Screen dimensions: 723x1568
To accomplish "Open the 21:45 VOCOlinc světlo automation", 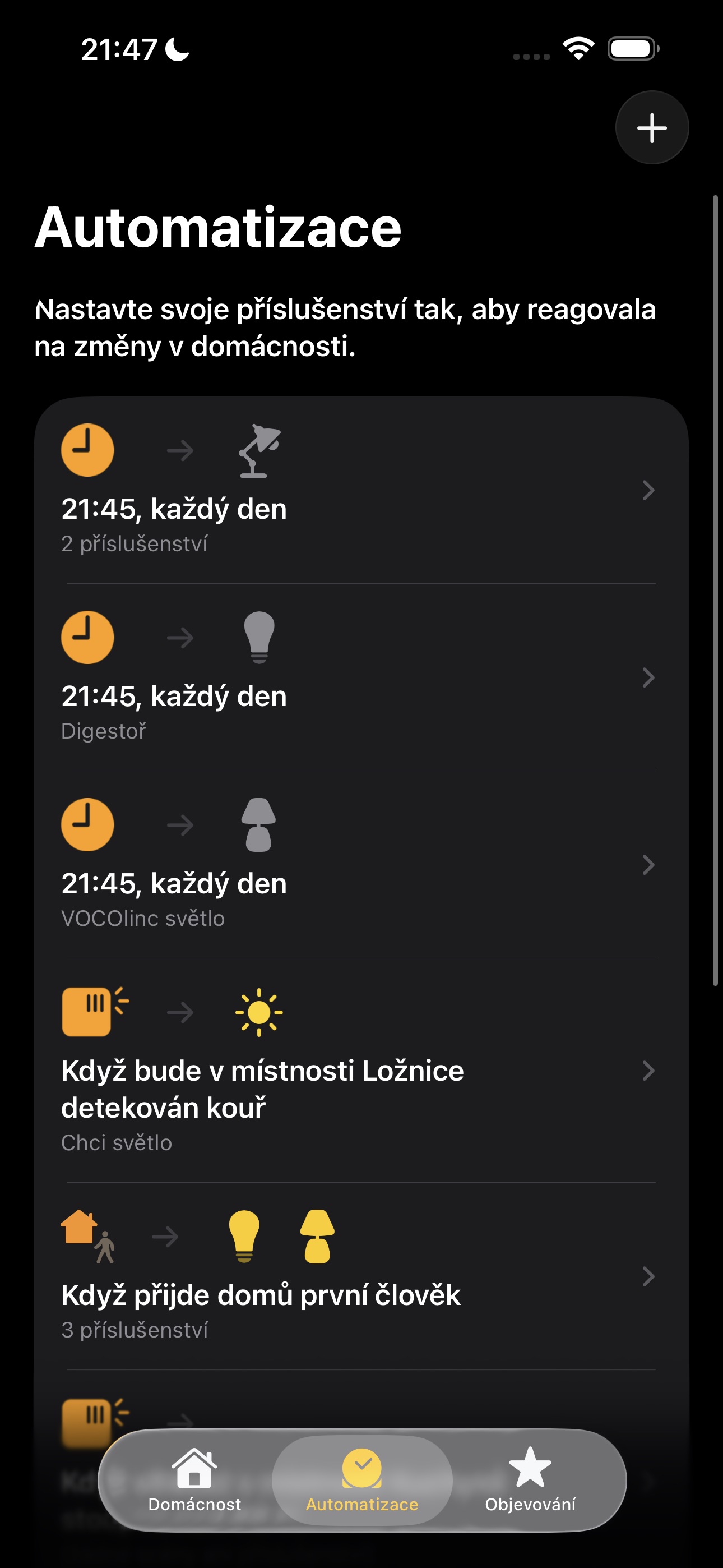I will [x=361, y=865].
